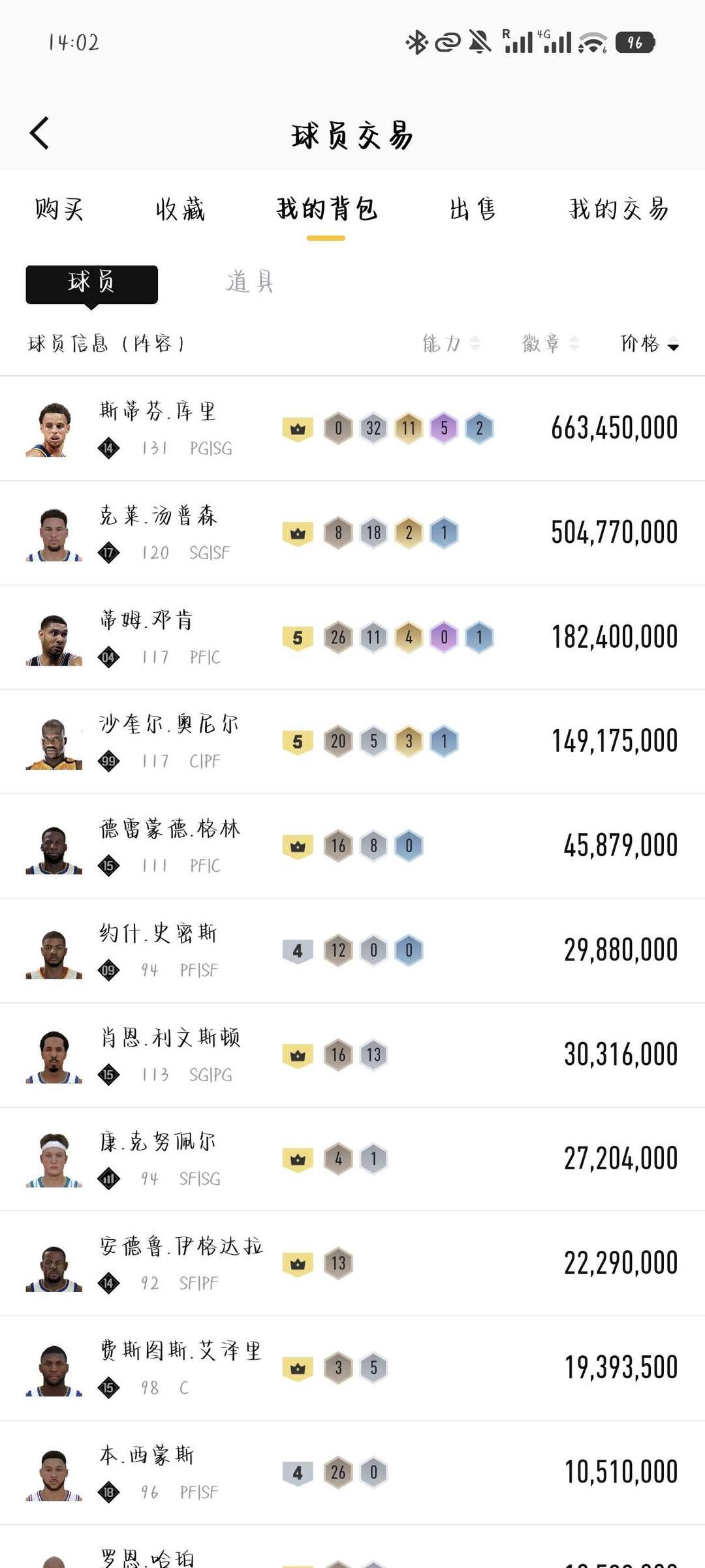Go back from 球员交易 page
Image resolution: width=705 pixels, height=1568 pixels.
click(x=40, y=134)
